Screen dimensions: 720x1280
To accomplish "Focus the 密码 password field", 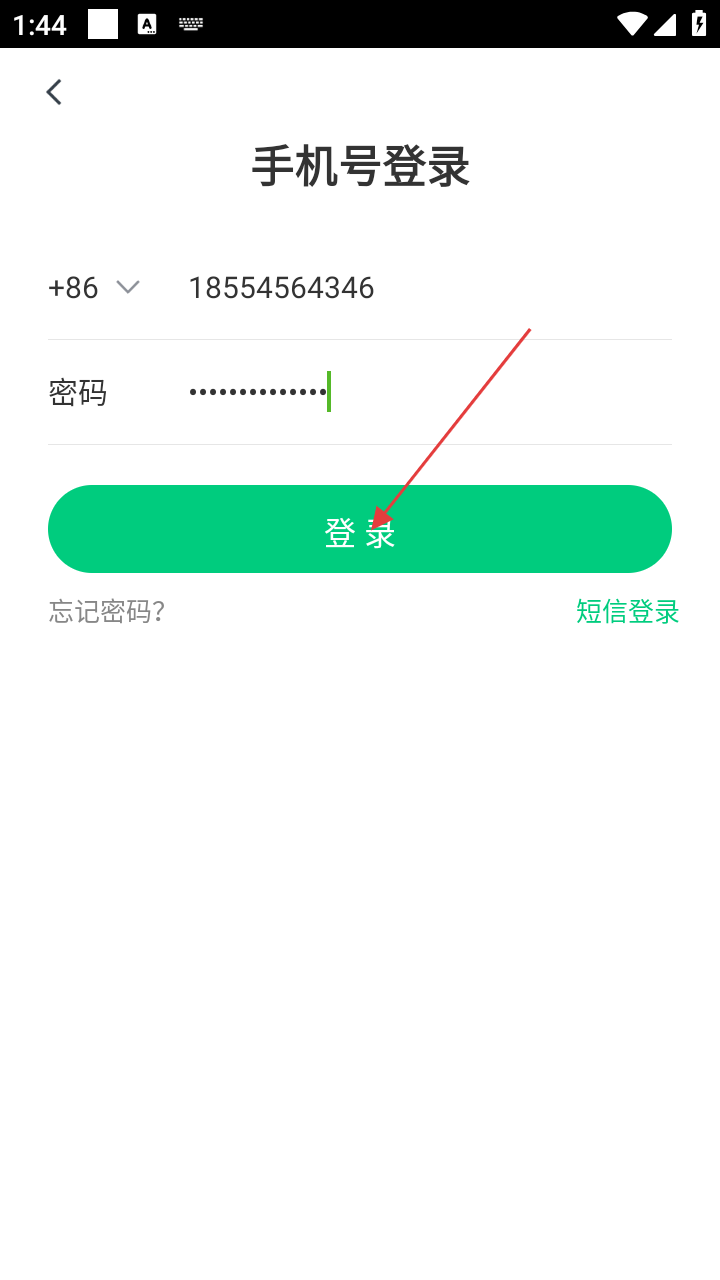I will pyautogui.click(x=420, y=392).
